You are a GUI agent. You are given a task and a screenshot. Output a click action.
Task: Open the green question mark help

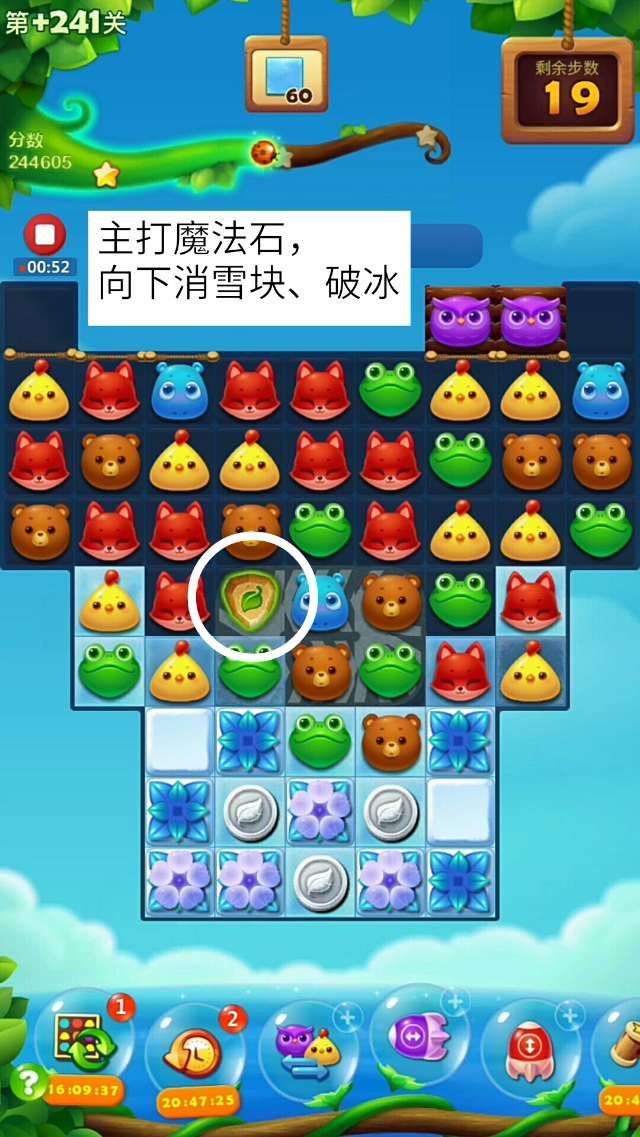tap(25, 1083)
